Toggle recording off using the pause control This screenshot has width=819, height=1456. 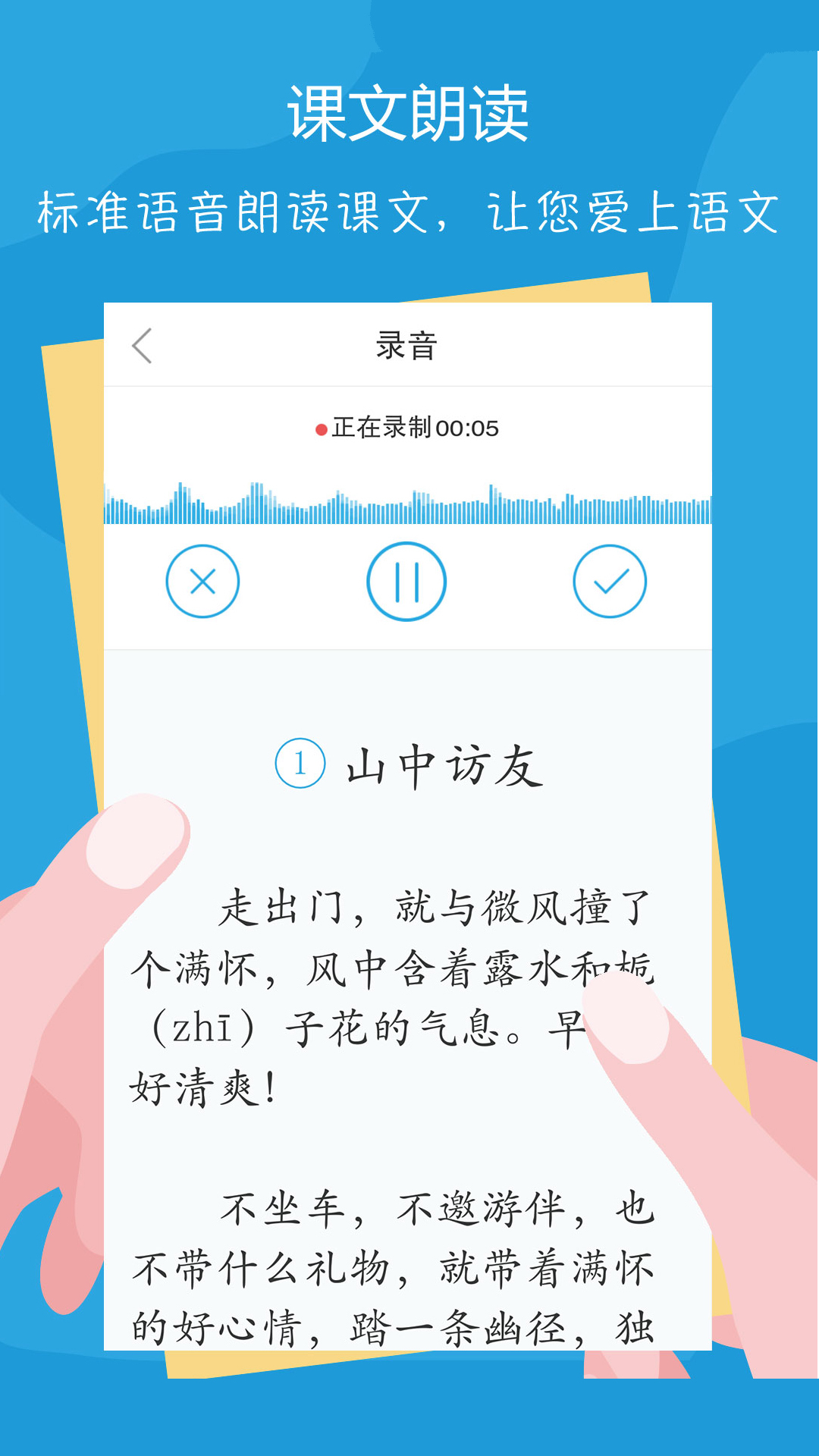pos(408,580)
